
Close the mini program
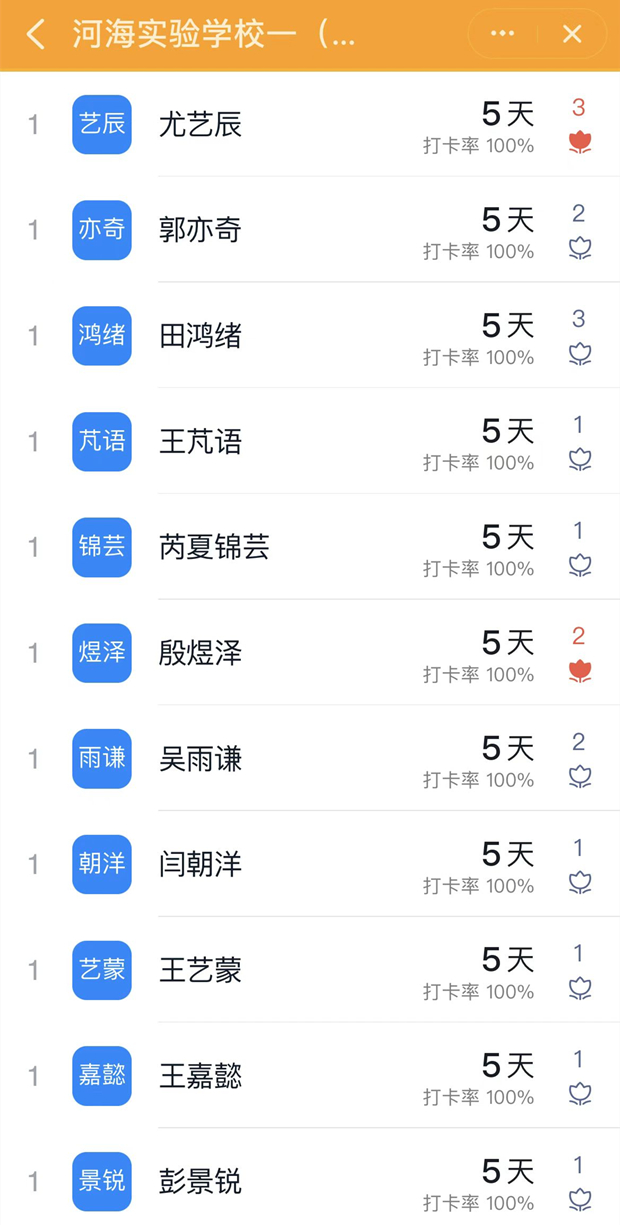click(572, 34)
